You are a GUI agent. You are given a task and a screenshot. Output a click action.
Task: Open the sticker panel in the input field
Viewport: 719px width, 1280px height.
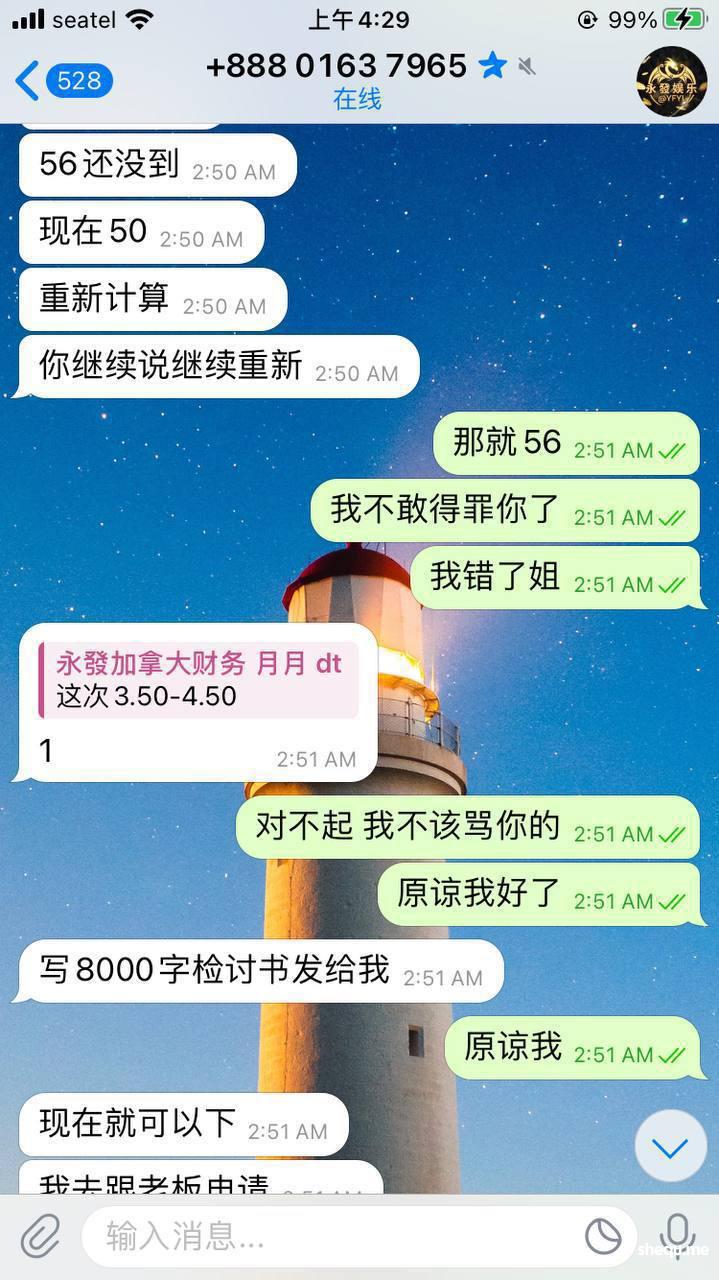[603, 1237]
